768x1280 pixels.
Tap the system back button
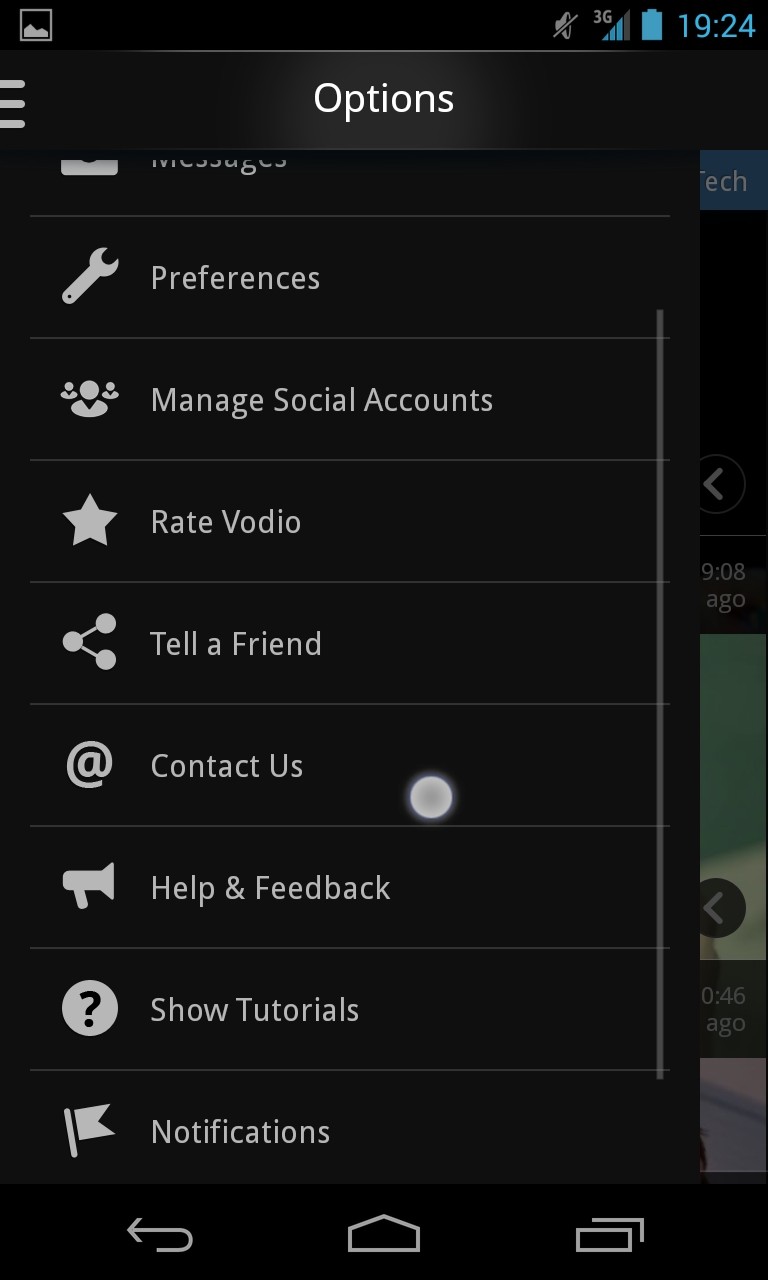pyautogui.click(x=160, y=1235)
